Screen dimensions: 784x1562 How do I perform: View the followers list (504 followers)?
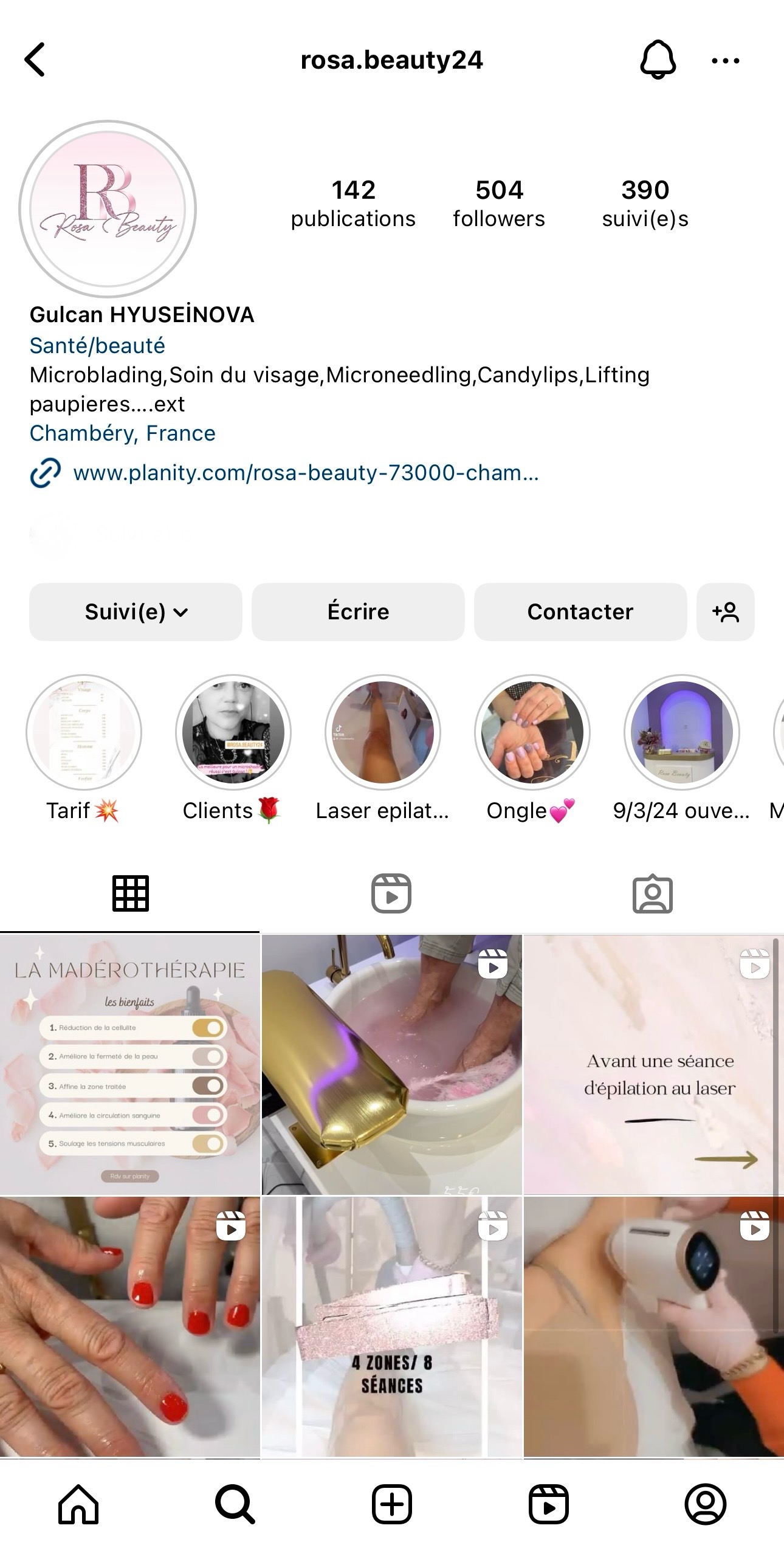tap(499, 203)
